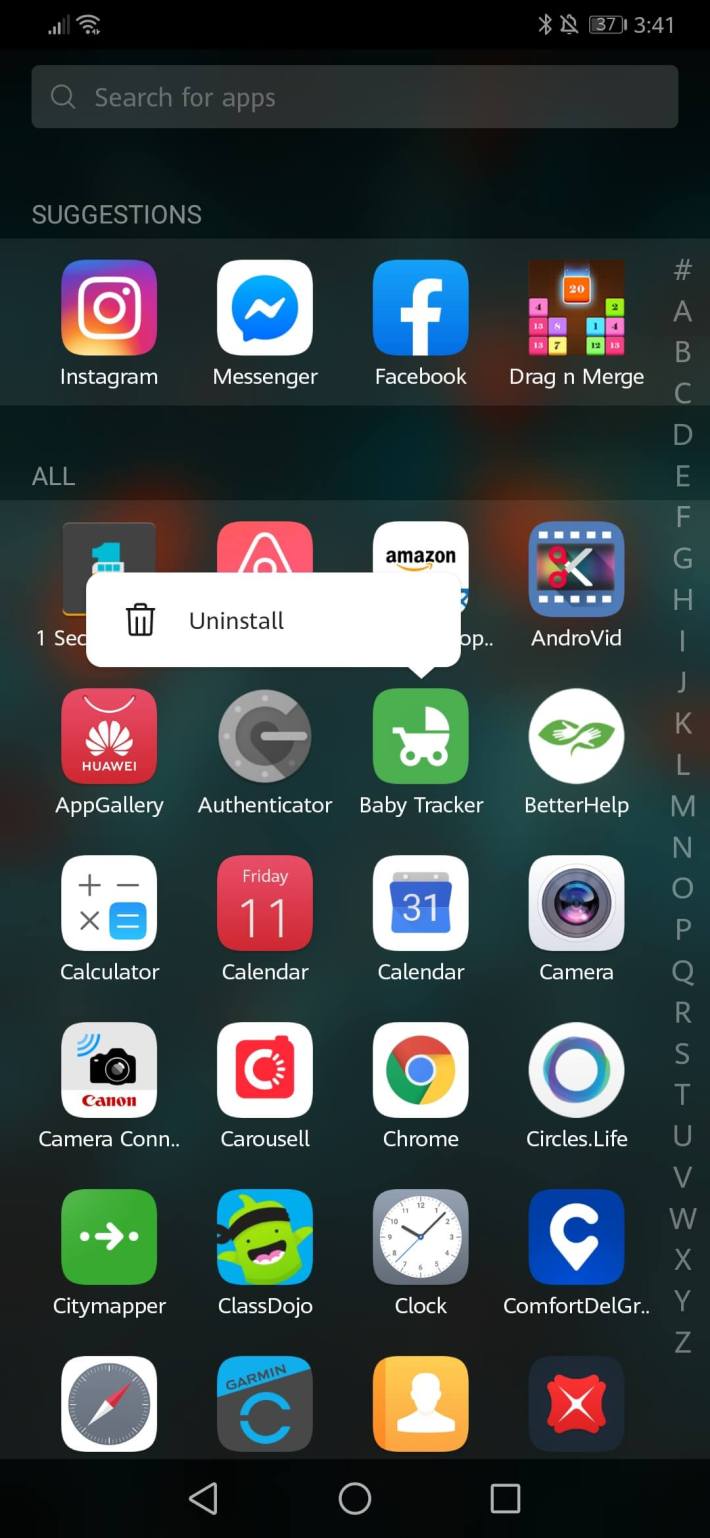
Task: Open the Authenticator app
Action: 265,737
